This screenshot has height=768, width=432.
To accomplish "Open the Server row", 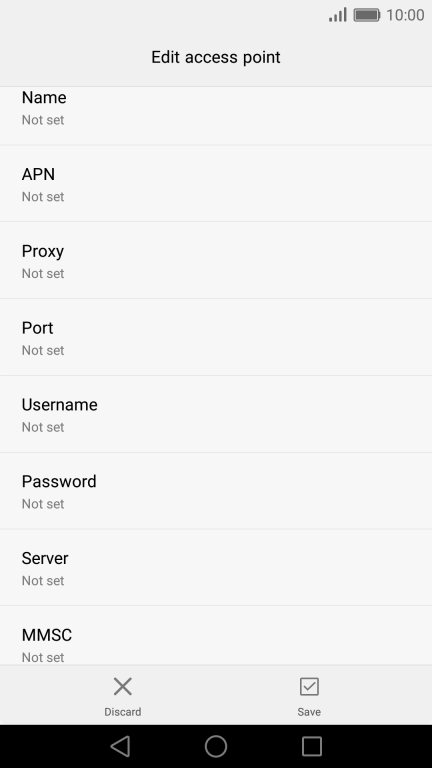I will [216, 567].
